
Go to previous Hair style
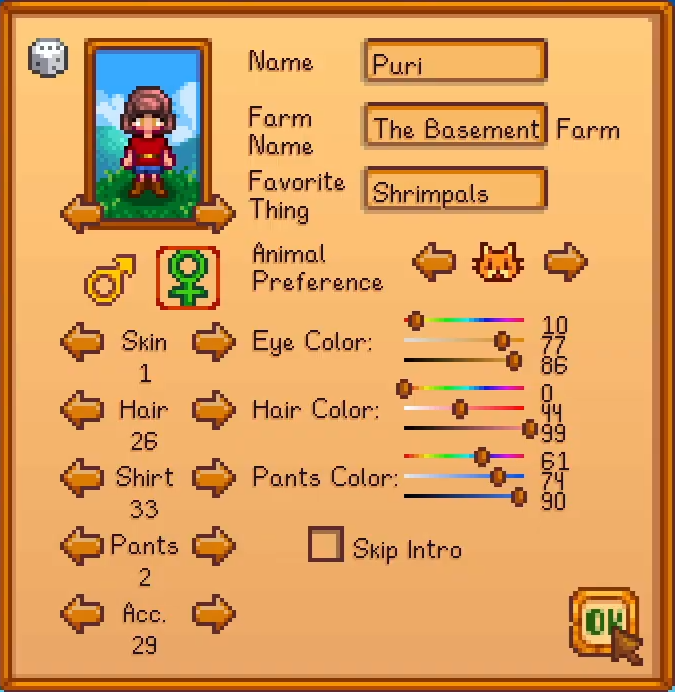82,410
